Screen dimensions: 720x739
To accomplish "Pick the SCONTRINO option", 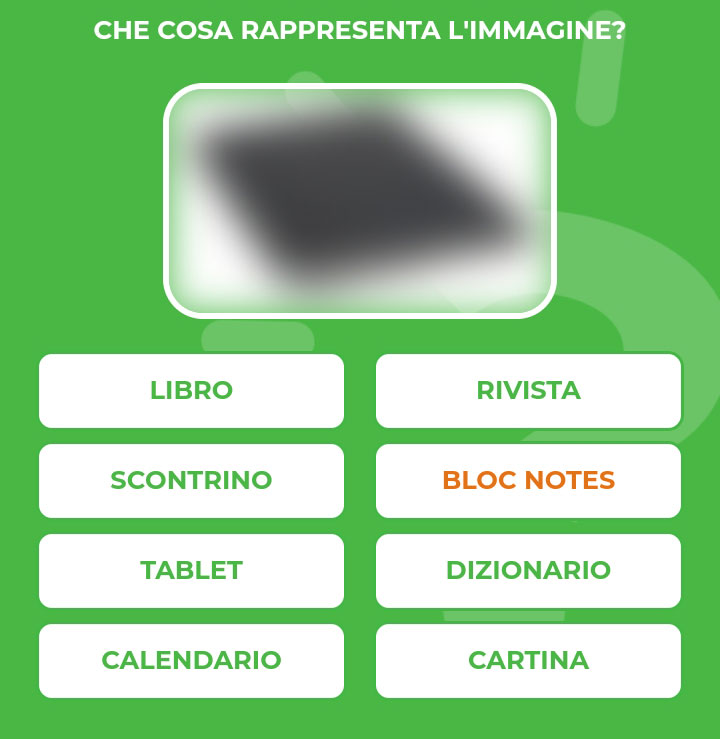I will click(191, 481).
